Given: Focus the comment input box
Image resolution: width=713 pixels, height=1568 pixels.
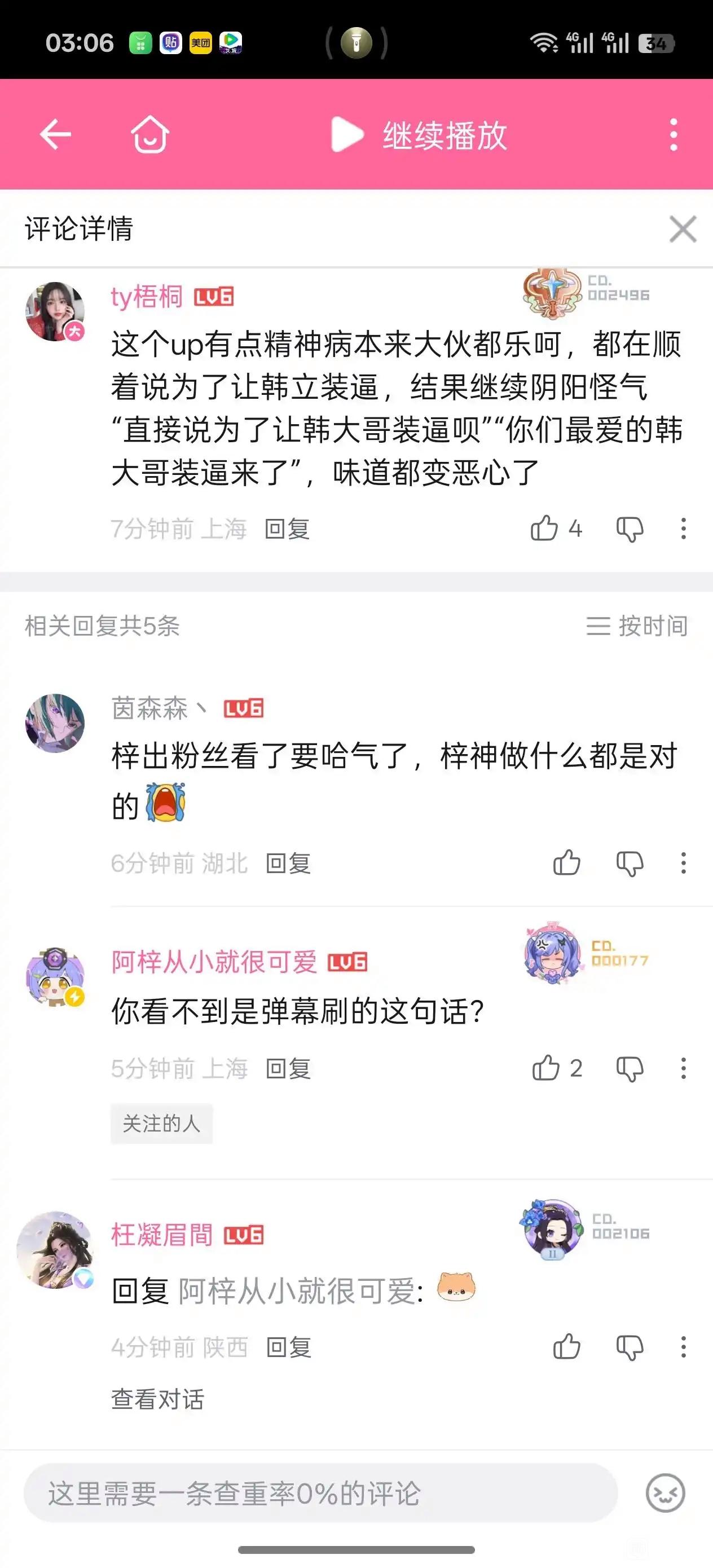Looking at the screenshot, I should click(320, 1493).
